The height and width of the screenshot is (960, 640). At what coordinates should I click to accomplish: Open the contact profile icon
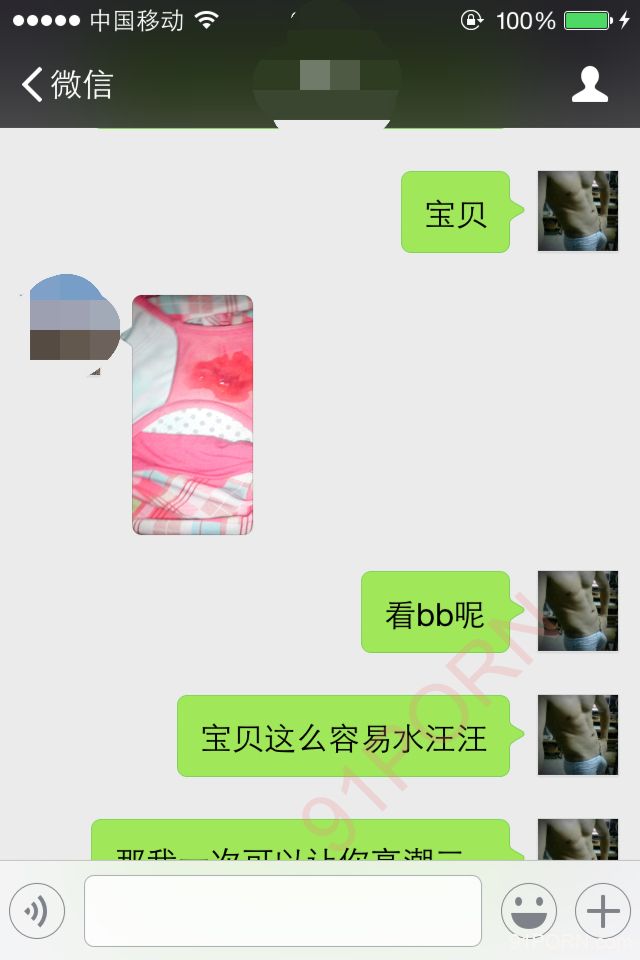[x=589, y=84]
